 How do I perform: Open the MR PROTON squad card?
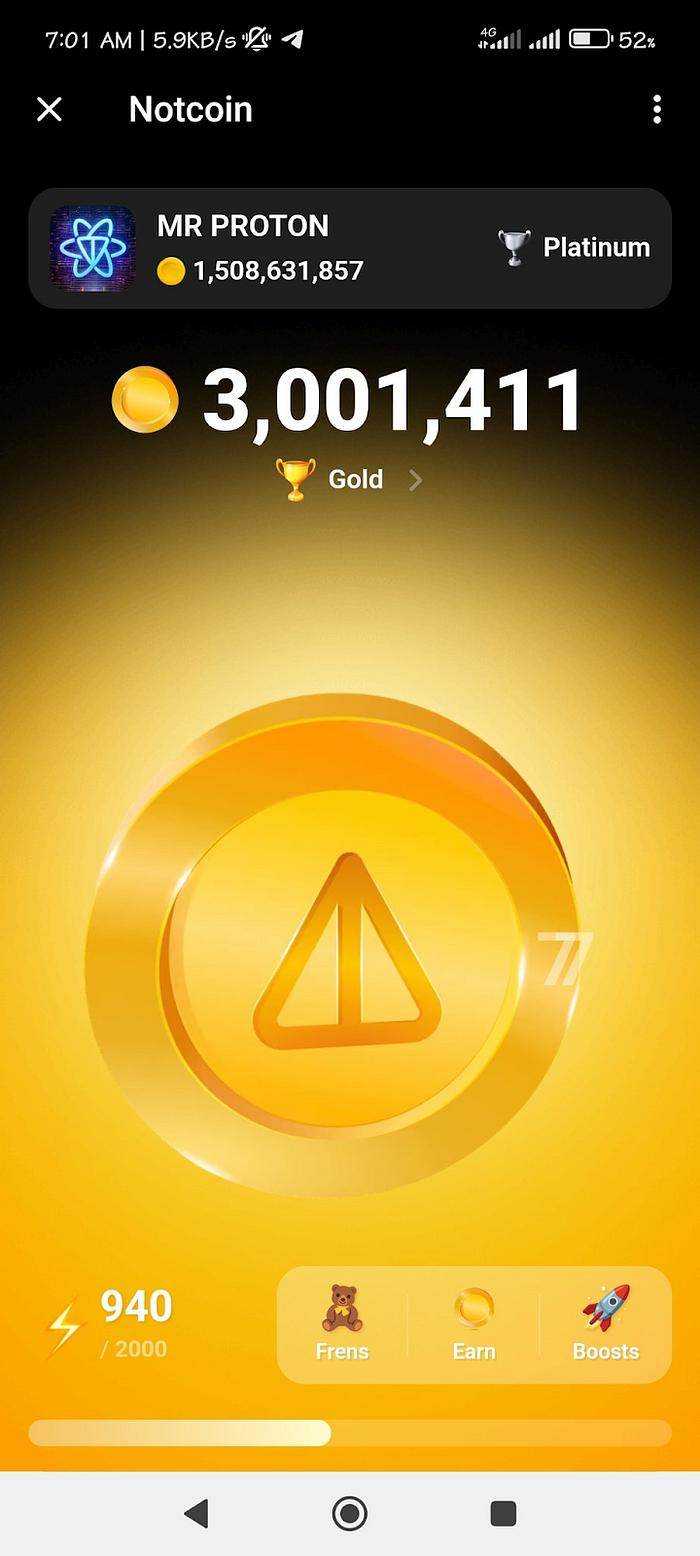tap(349, 248)
